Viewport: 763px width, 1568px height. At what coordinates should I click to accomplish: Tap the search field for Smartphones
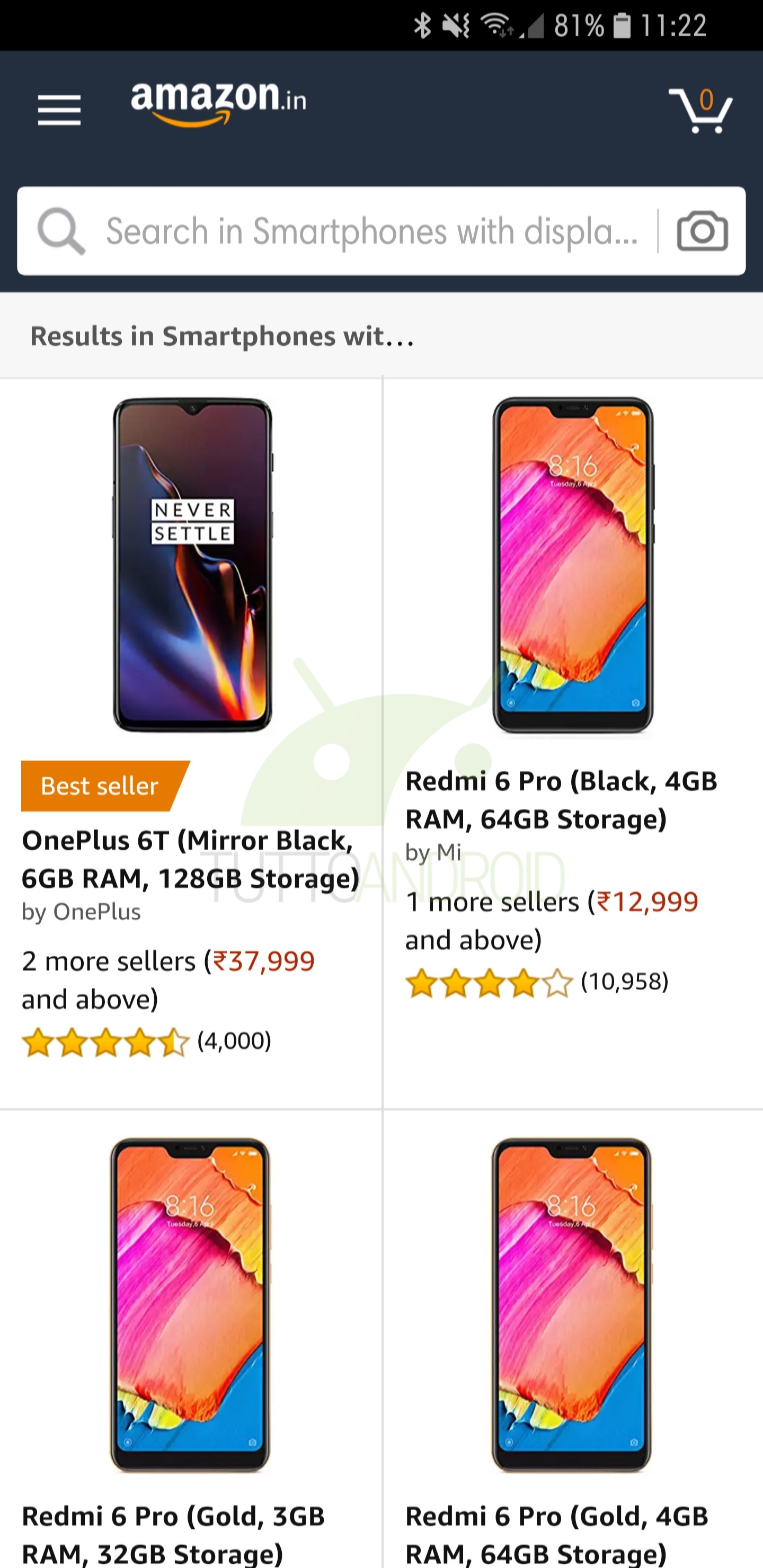pyautogui.click(x=371, y=231)
